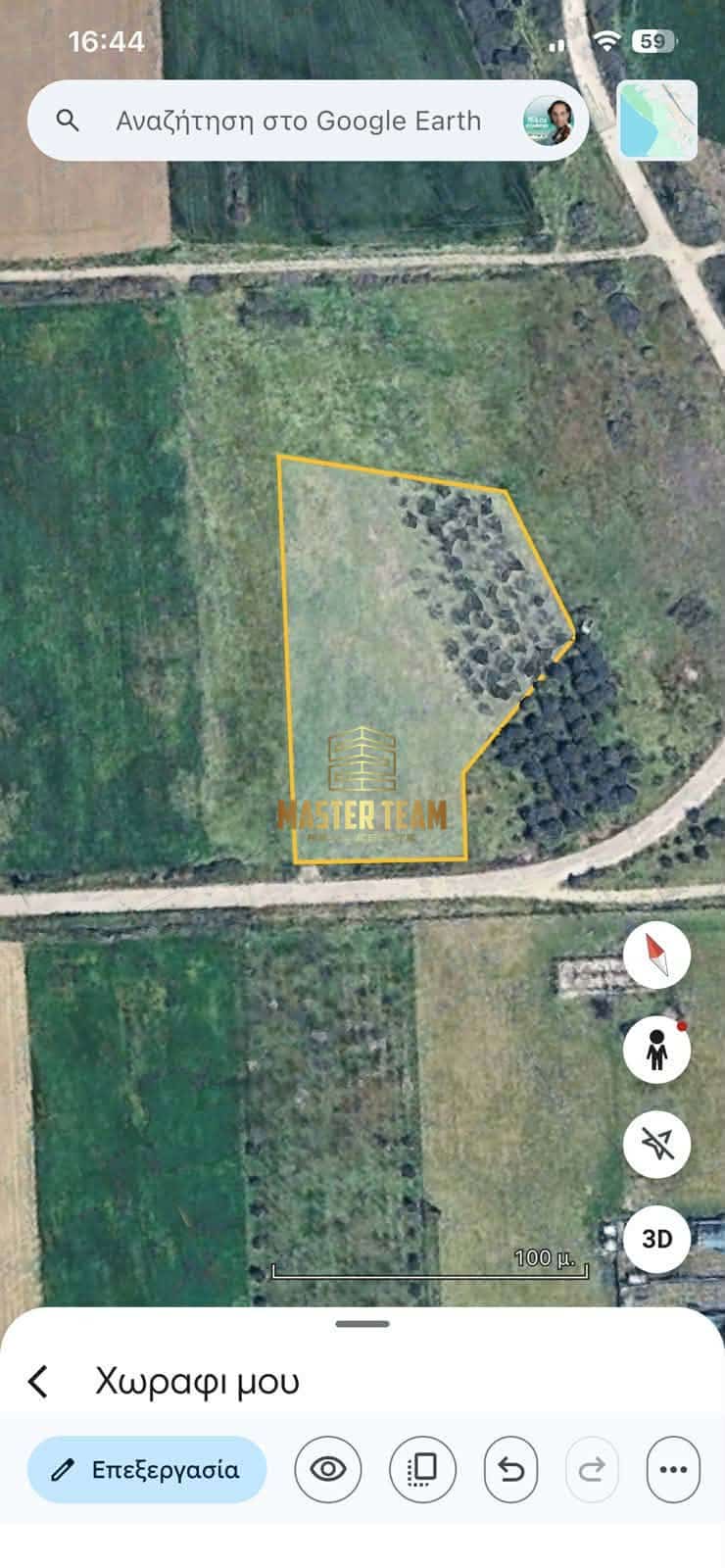Image resolution: width=725 pixels, height=1568 pixels.
Task: Undo the last action
Action: [511, 1469]
